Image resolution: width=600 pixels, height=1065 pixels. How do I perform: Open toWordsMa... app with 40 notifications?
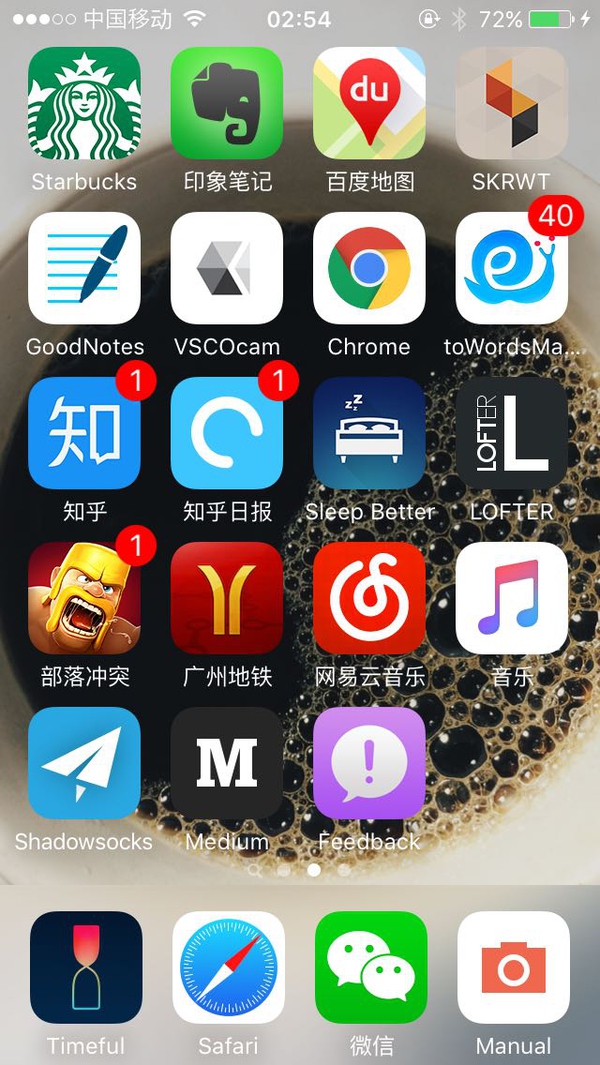[511, 268]
